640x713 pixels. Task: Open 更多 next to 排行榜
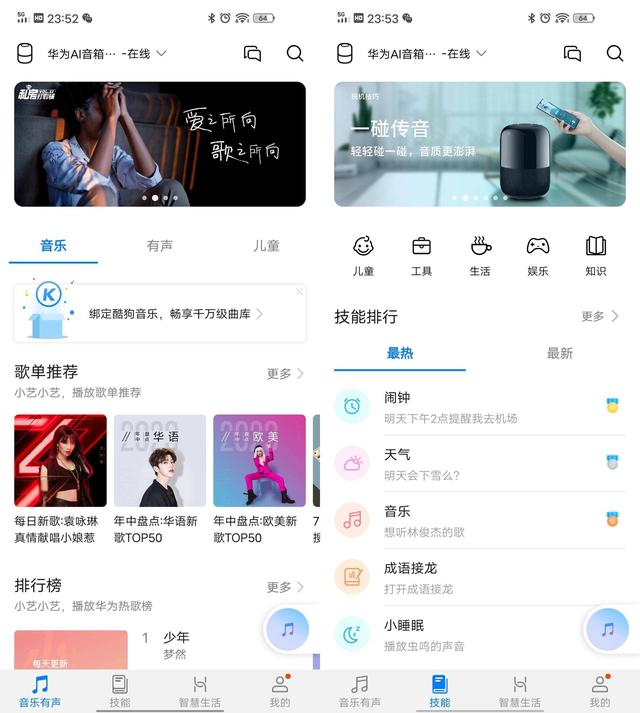[x=285, y=587]
